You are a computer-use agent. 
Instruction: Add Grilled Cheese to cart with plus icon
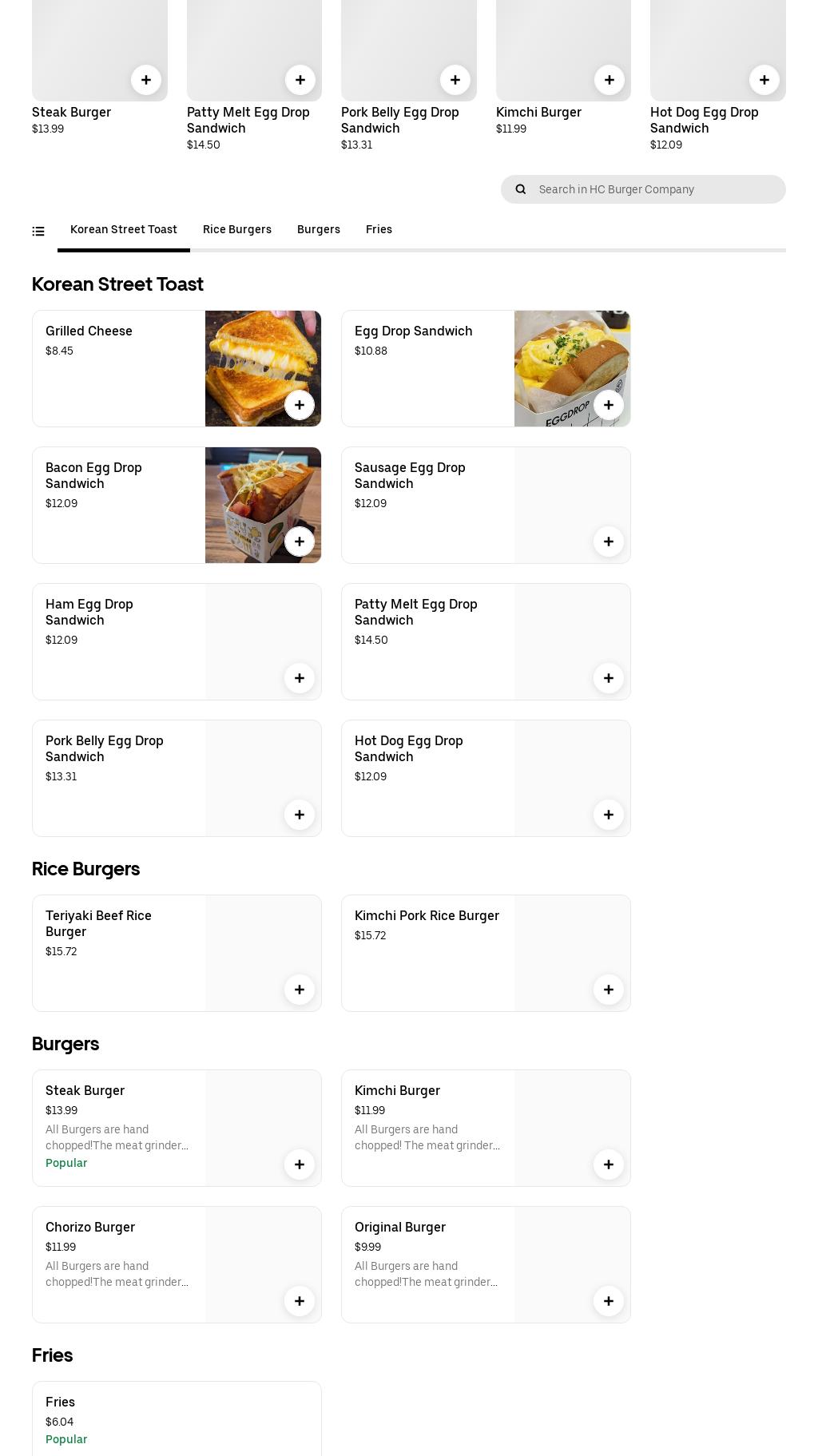tap(300, 405)
